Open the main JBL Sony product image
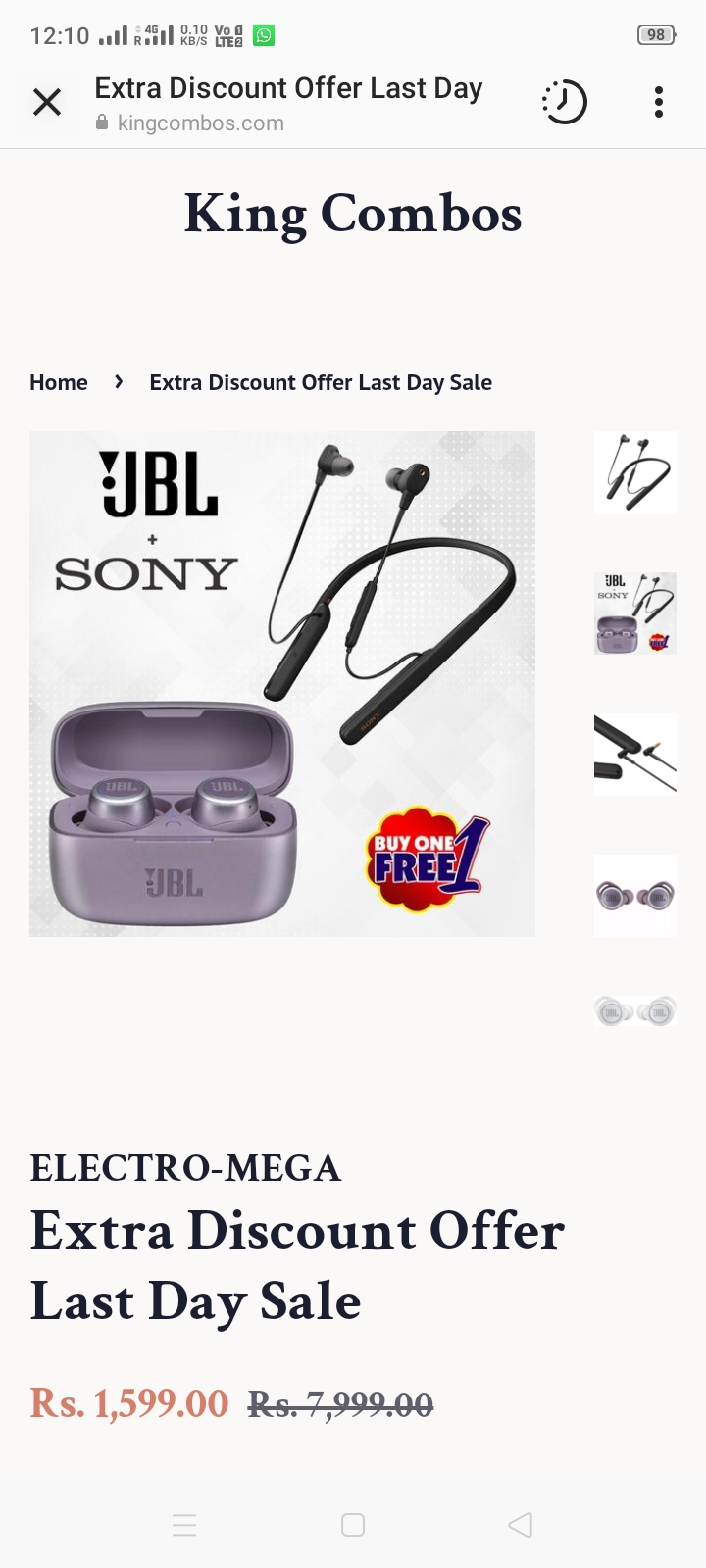The image size is (706, 1568). pos(282,684)
